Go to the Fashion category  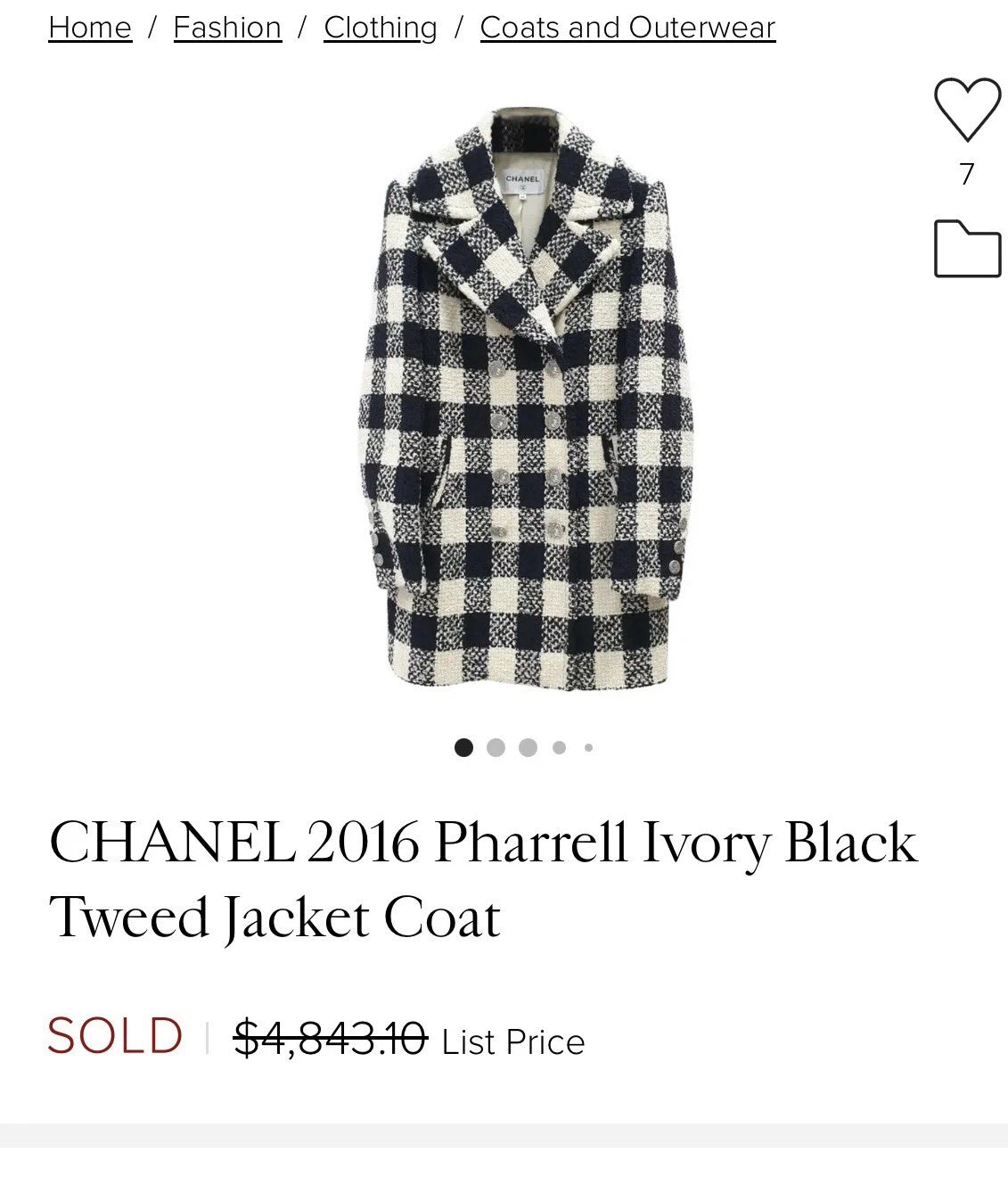click(227, 28)
